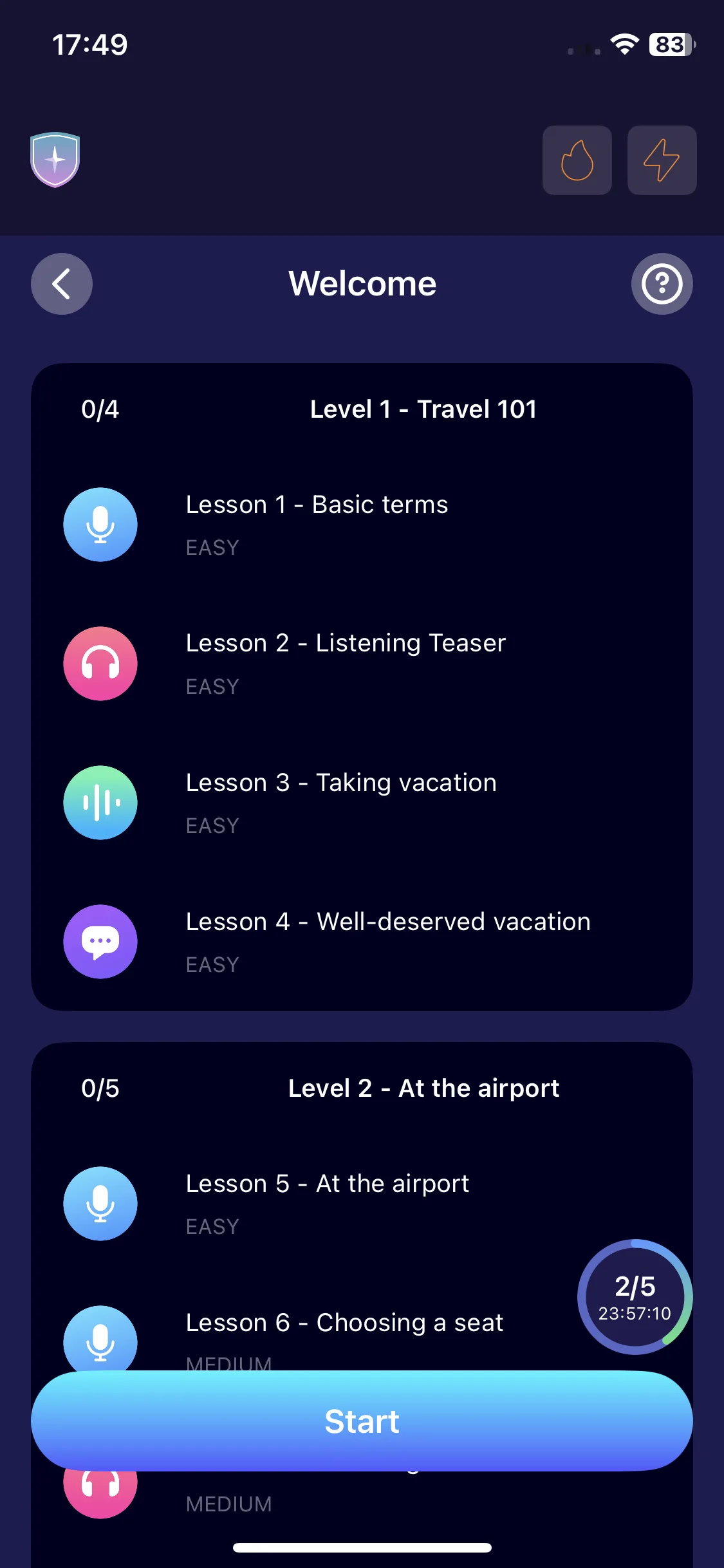Tap the Start button

pyautogui.click(x=362, y=1421)
